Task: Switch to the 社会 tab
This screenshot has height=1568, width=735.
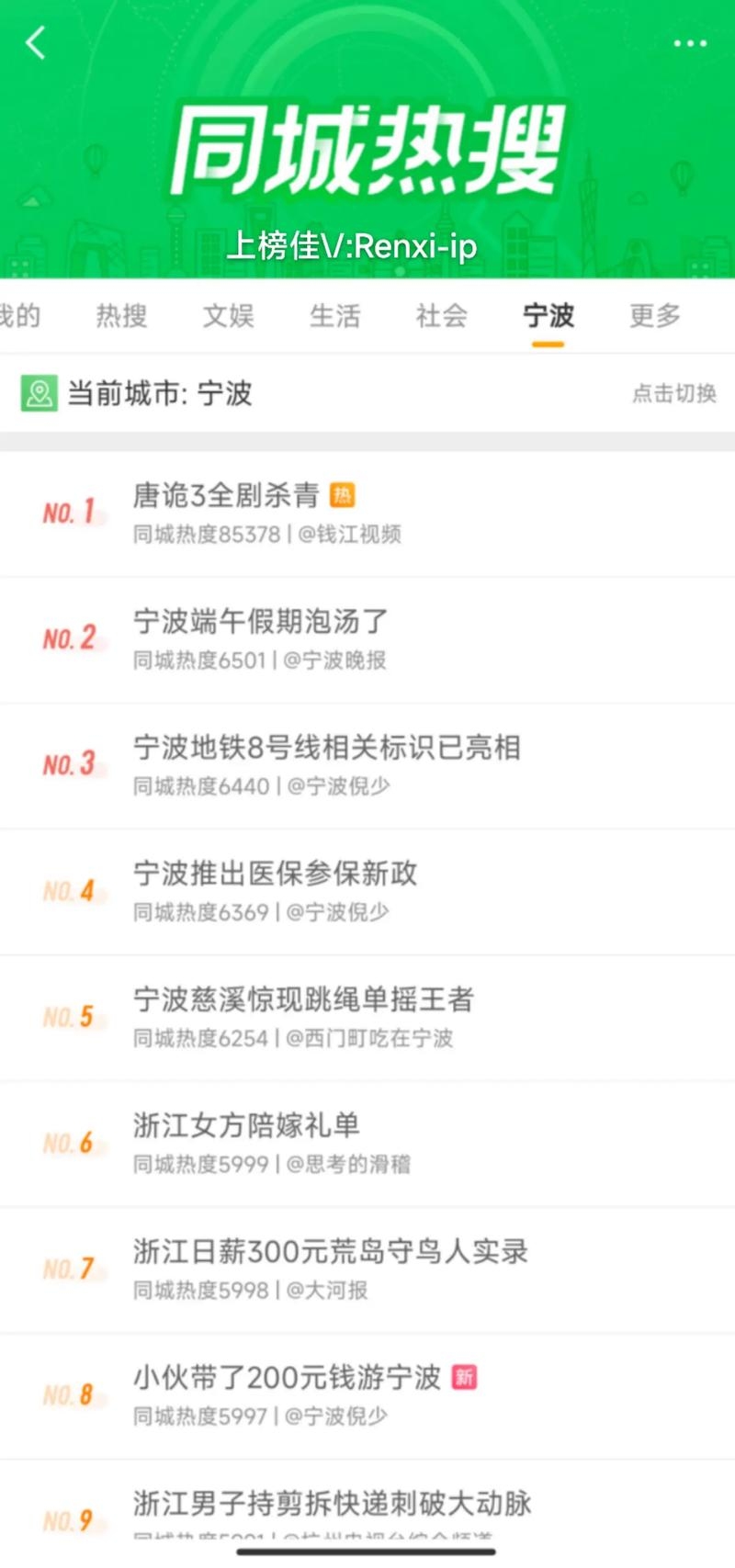Action: (441, 316)
